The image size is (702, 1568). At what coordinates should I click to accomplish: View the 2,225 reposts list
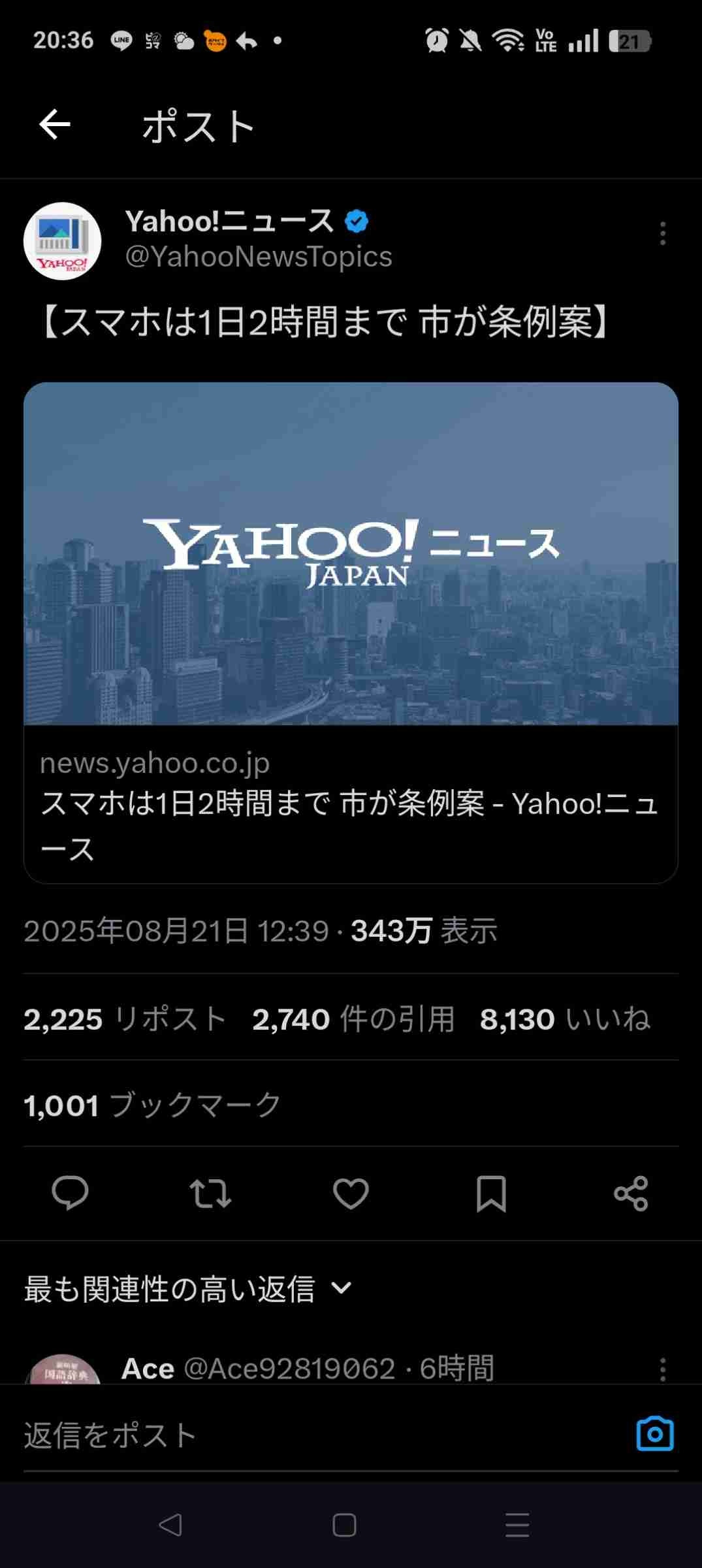coord(125,1019)
